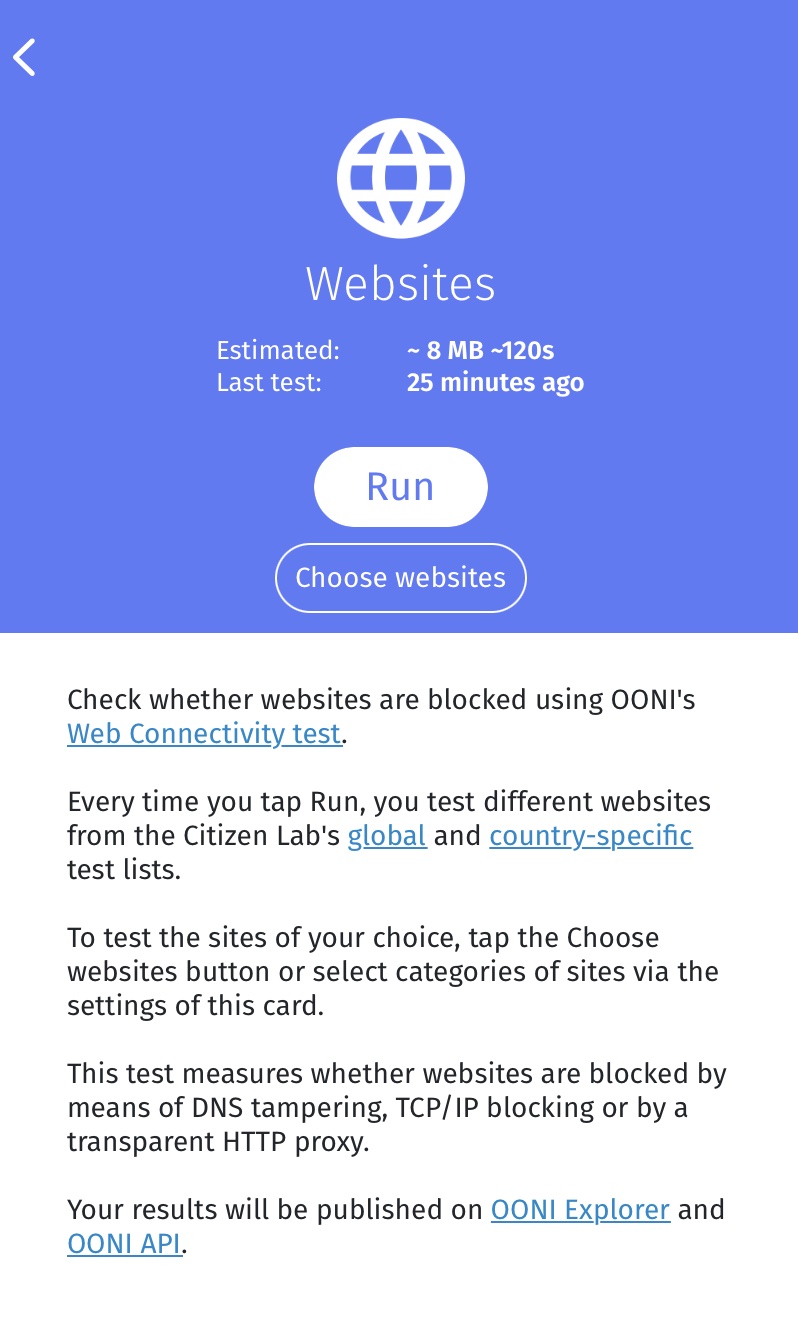Open the country-specific test lists link
This screenshot has width=798, height=1343.
pos(591,835)
